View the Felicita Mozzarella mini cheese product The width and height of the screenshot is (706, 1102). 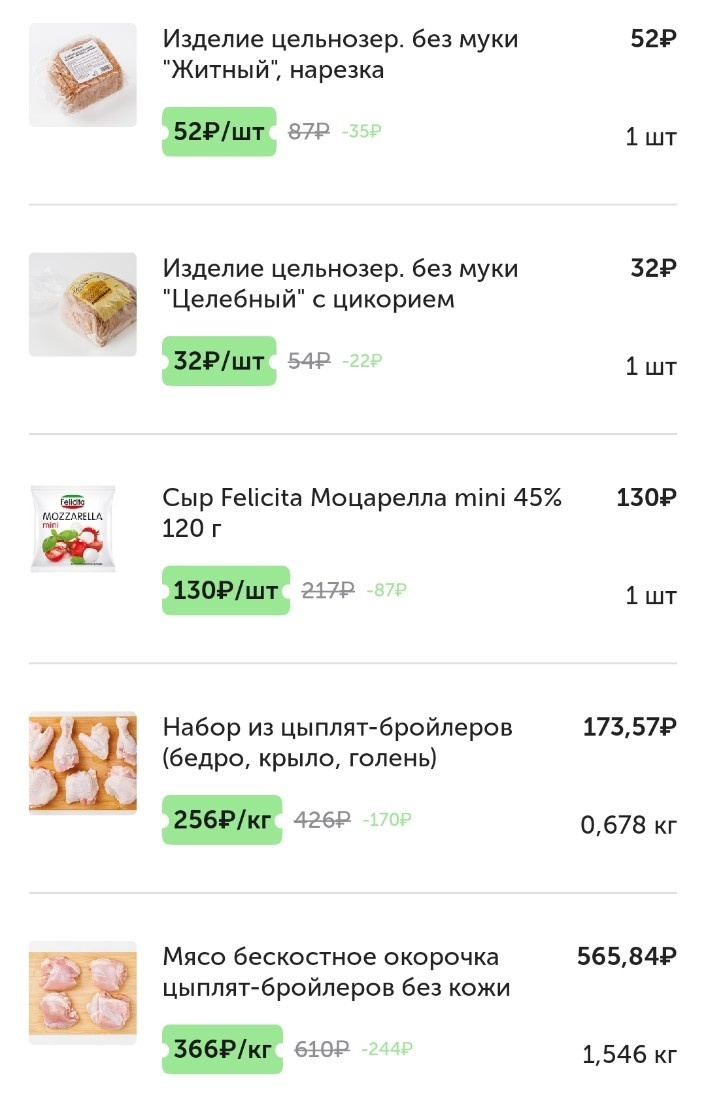tap(362, 513)
